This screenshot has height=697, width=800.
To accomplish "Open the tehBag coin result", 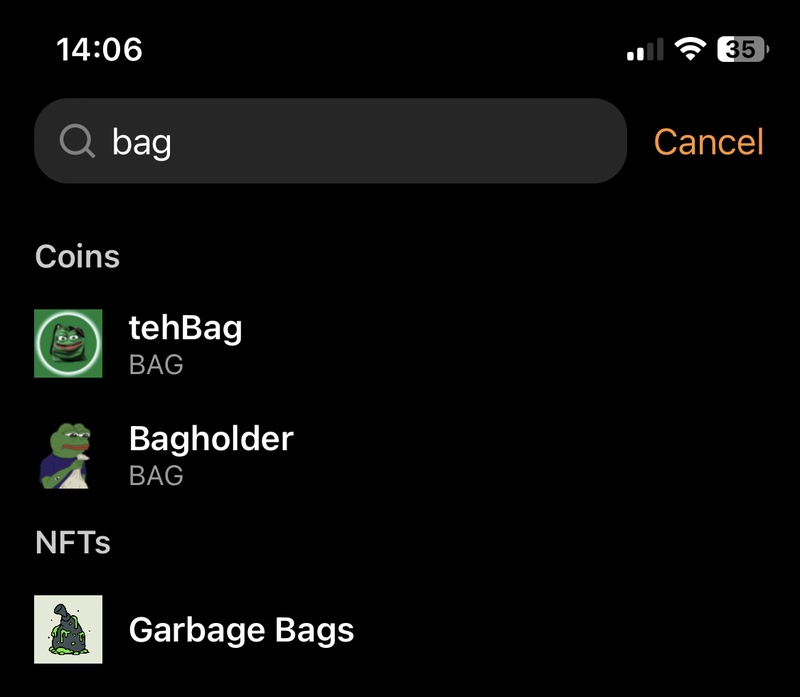I will (186, 343).
